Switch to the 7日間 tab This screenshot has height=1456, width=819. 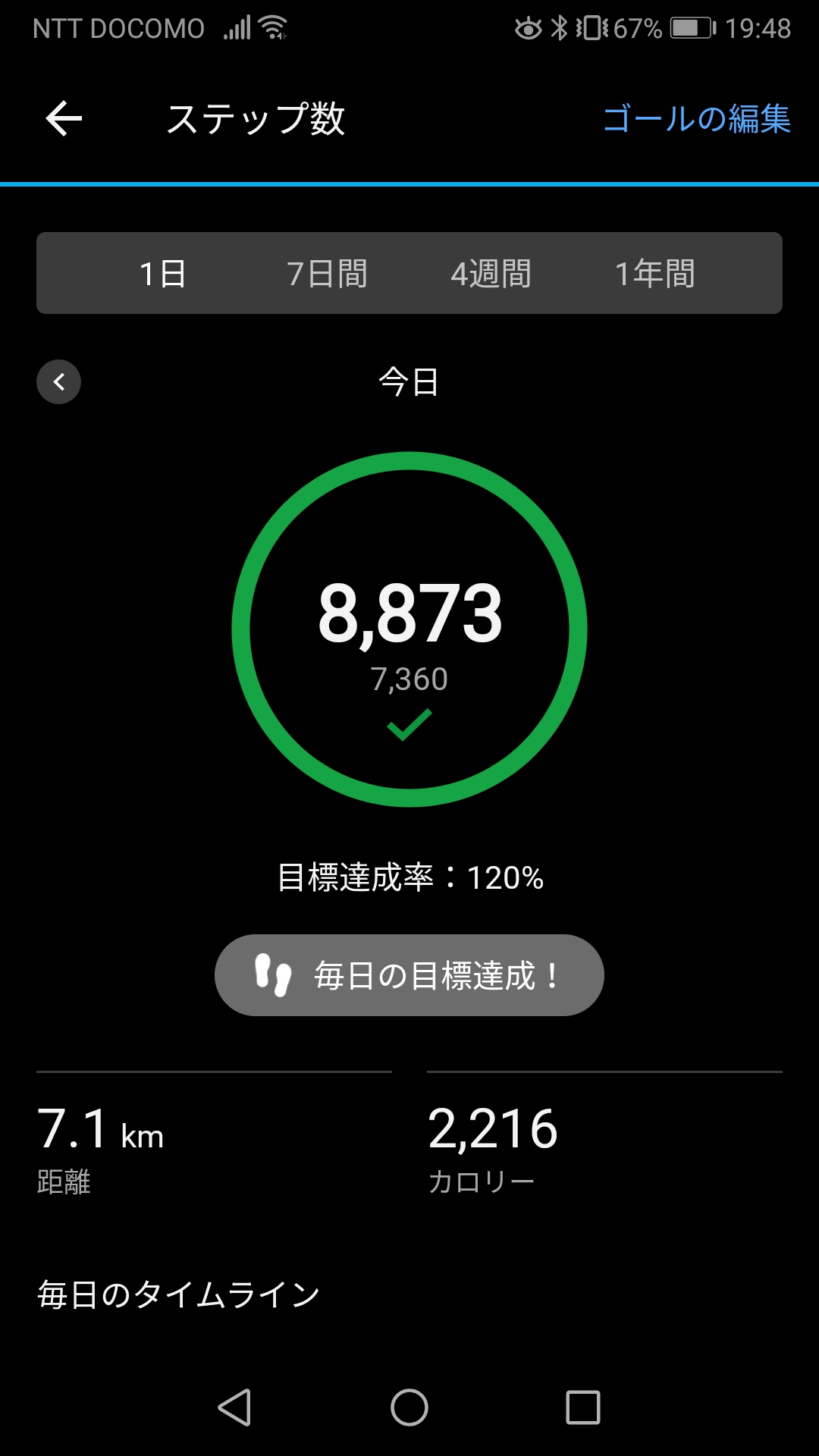[x=327, y=273]
